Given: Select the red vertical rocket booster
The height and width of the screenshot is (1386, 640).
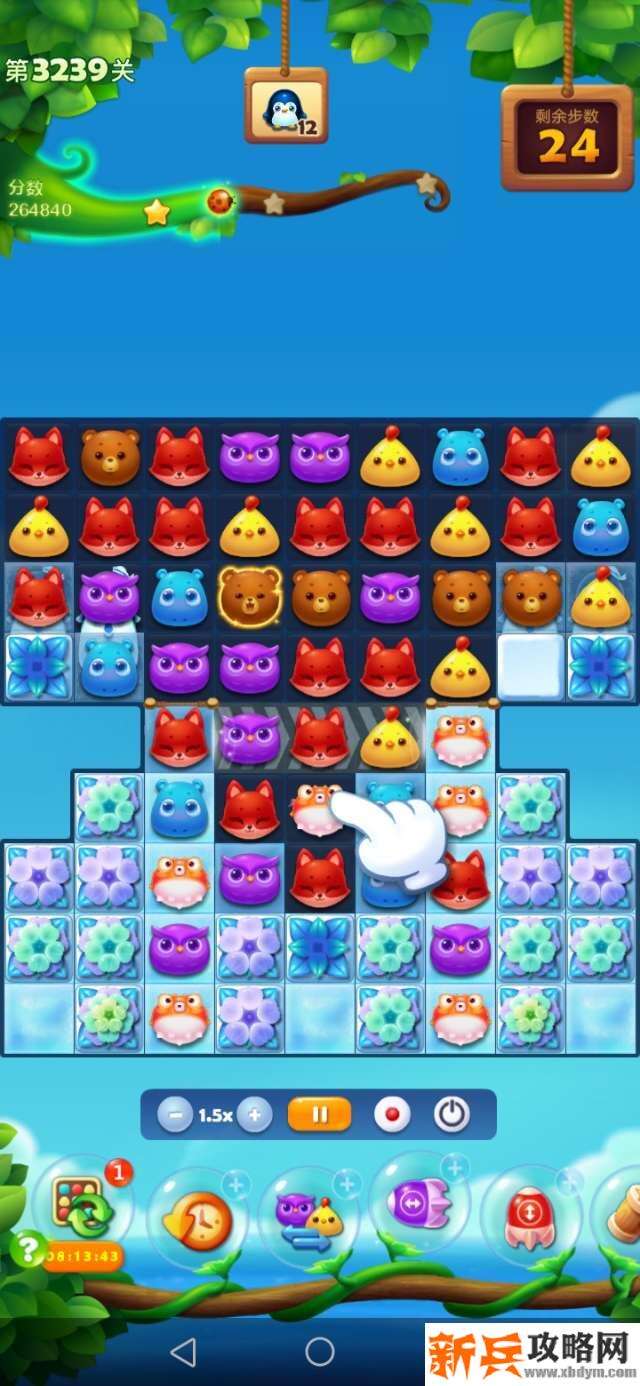Looking at the screenshot, I should [530, 1215].
